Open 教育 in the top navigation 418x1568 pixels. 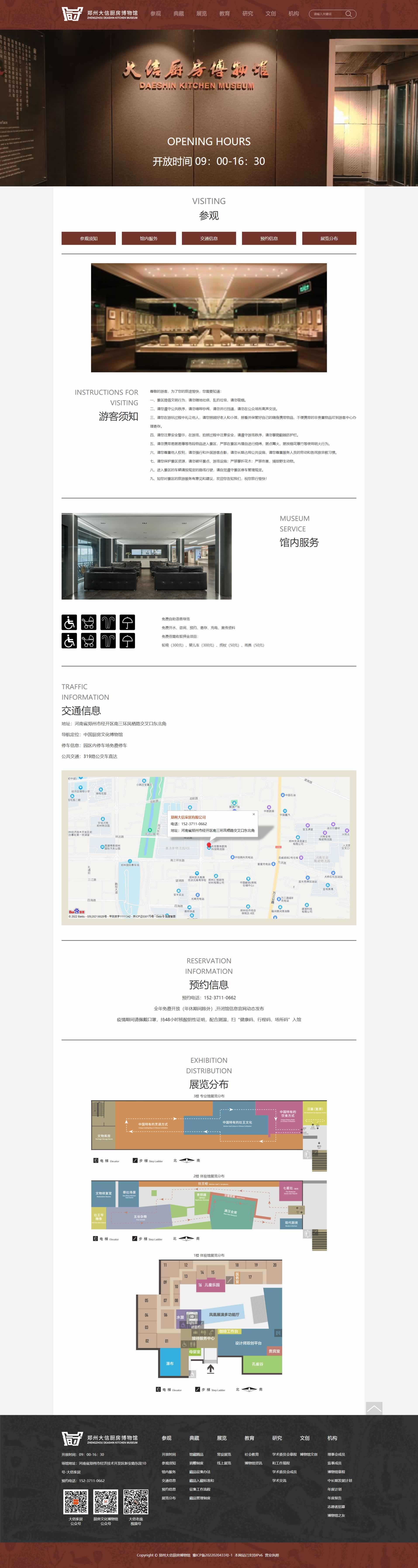(x=224, y=13)
